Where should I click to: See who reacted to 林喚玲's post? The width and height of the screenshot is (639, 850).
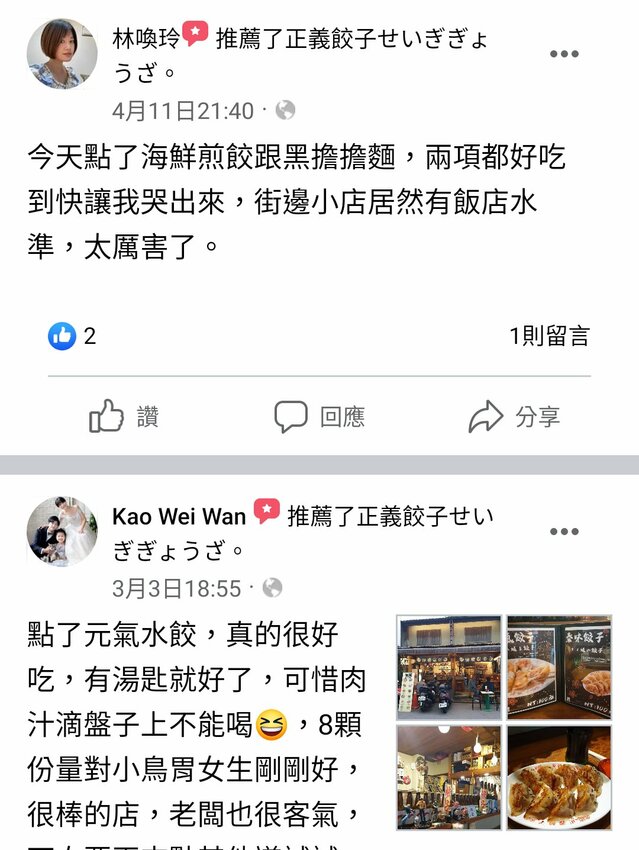pyautogui.click(x=72, y=336)
